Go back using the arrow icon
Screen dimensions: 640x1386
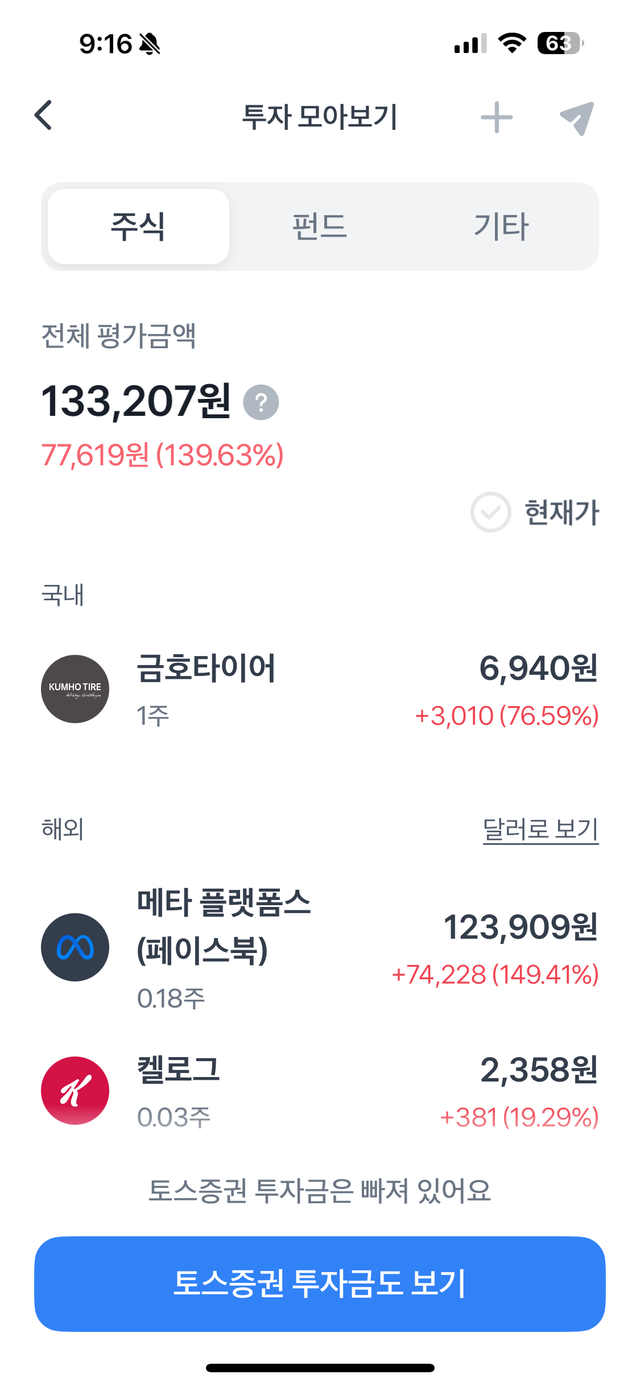pyautogui.click(x=43, y=116)
